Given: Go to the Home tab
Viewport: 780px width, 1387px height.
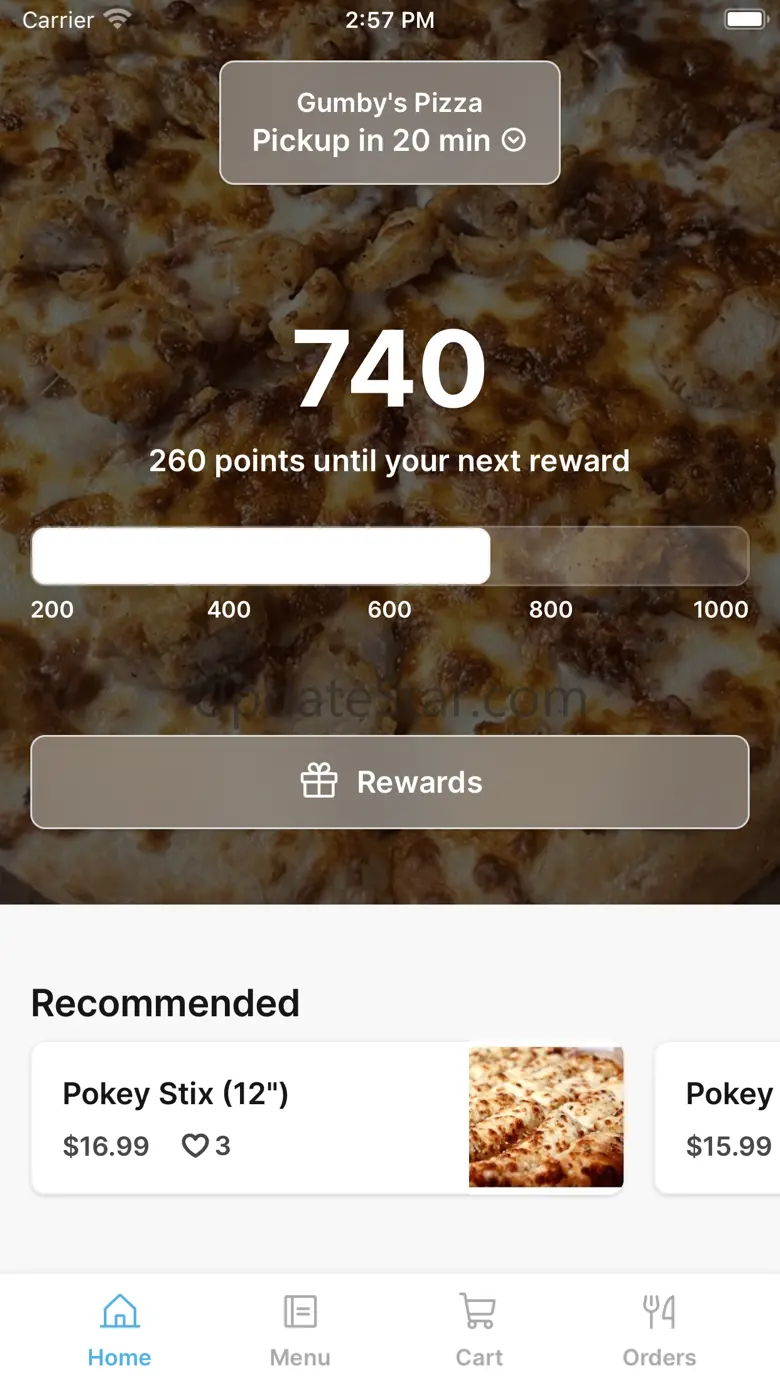Looking at the screenshot, I should 119,1330.
